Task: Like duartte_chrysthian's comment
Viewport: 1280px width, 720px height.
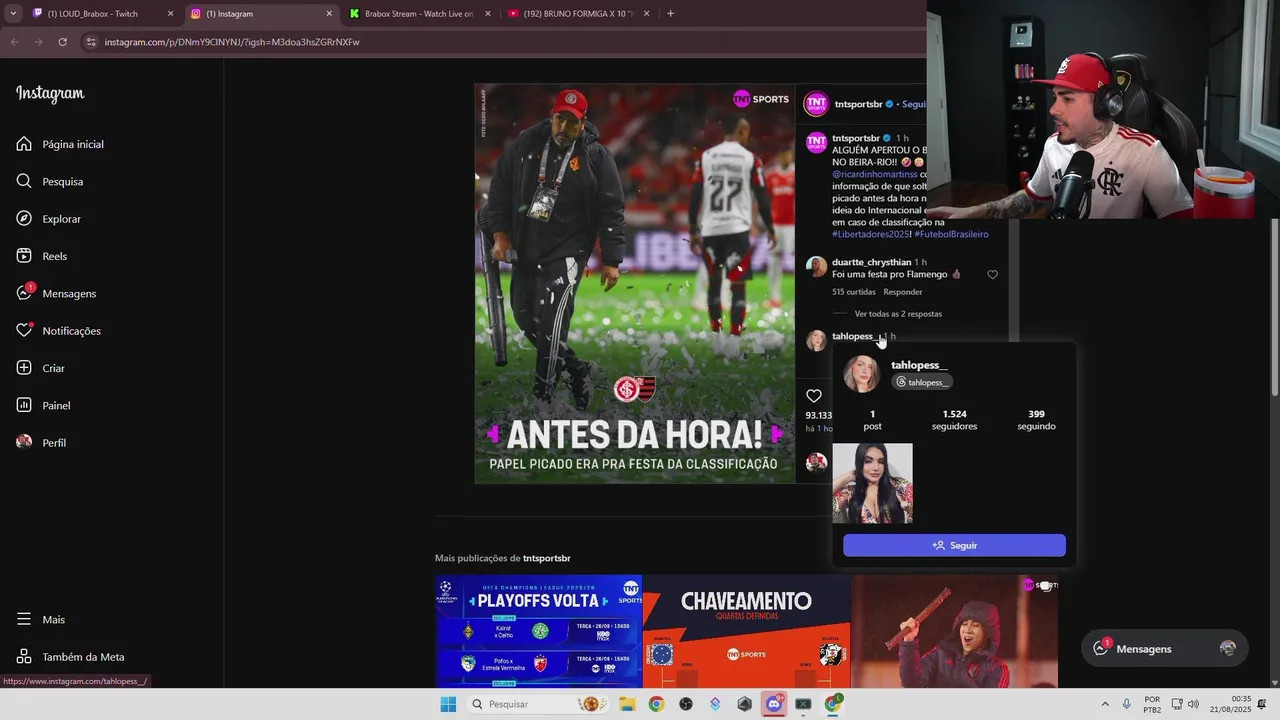Action: (x=992, y=274)
